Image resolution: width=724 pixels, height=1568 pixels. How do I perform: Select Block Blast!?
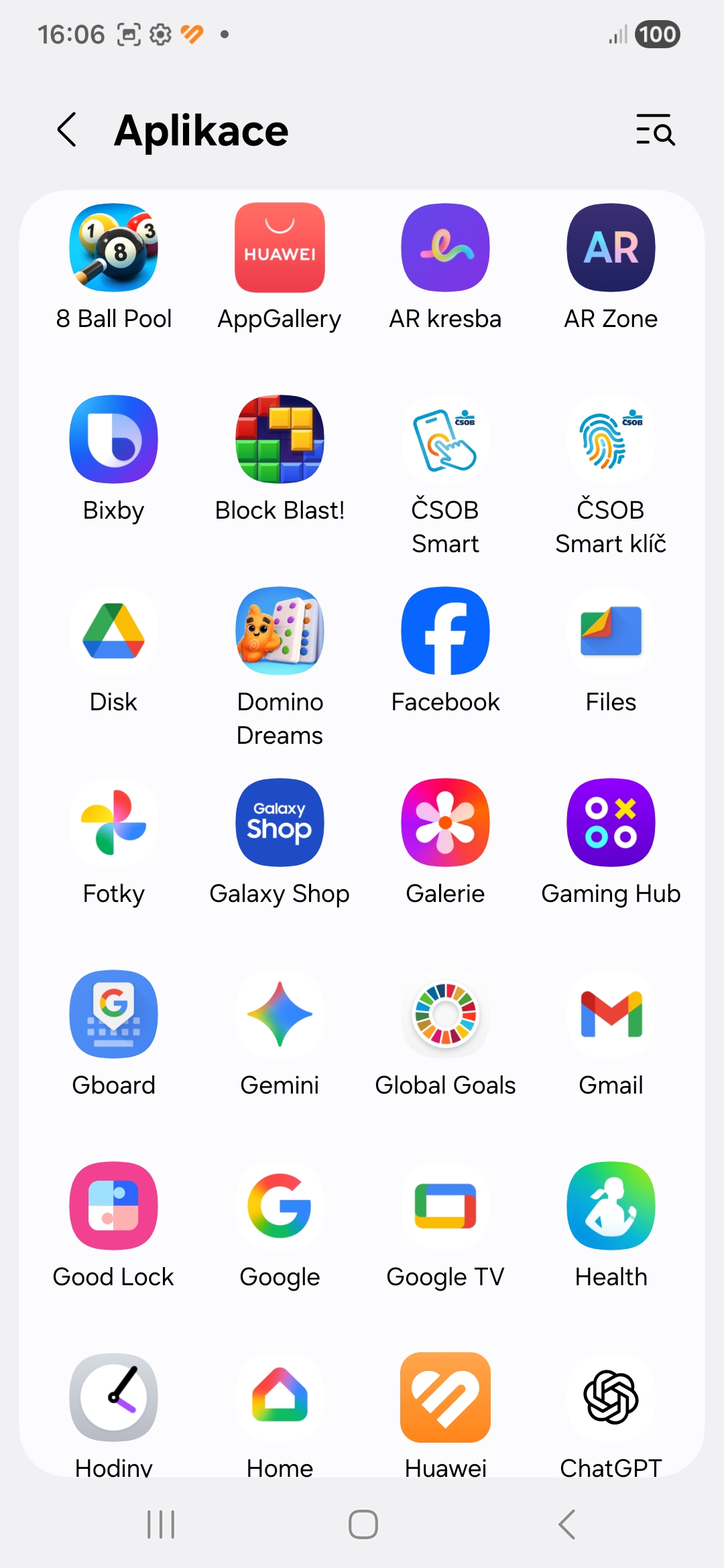(x=280, y=440)
